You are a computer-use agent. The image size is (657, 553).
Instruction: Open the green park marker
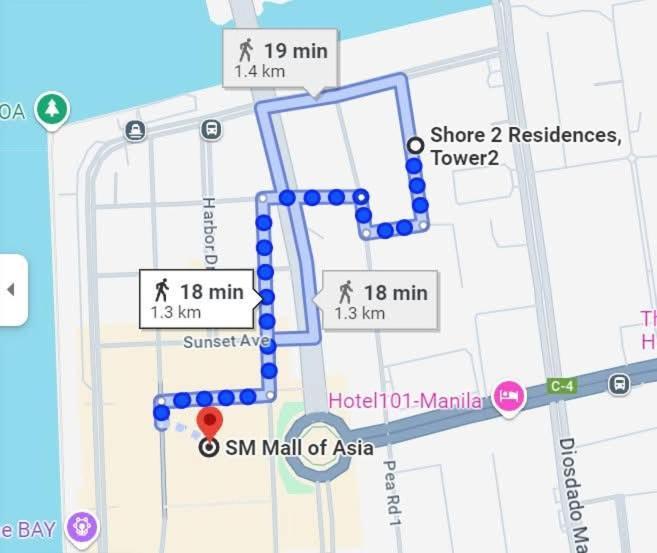pyautogui.click(x=51, y=109)
